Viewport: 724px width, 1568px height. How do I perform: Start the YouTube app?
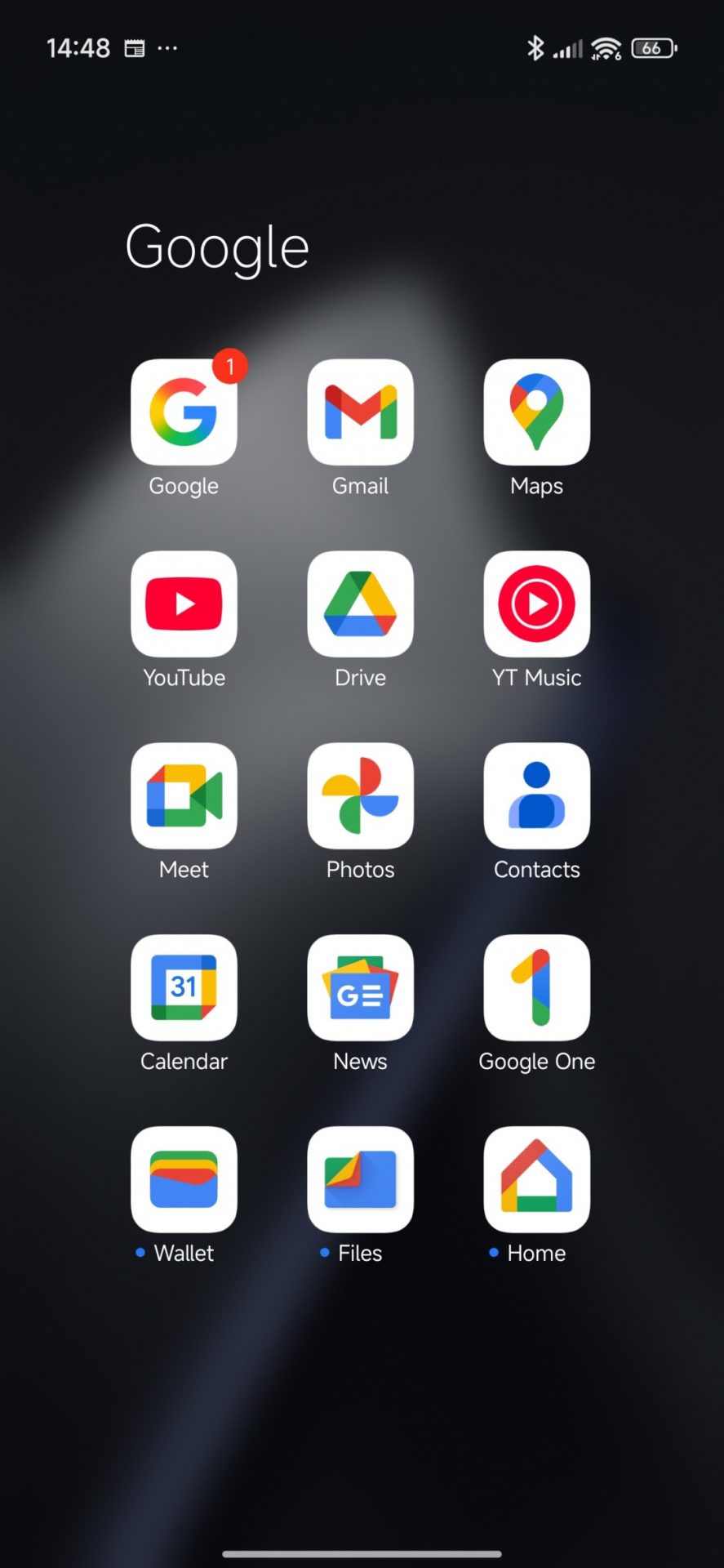tap(184, 604)
